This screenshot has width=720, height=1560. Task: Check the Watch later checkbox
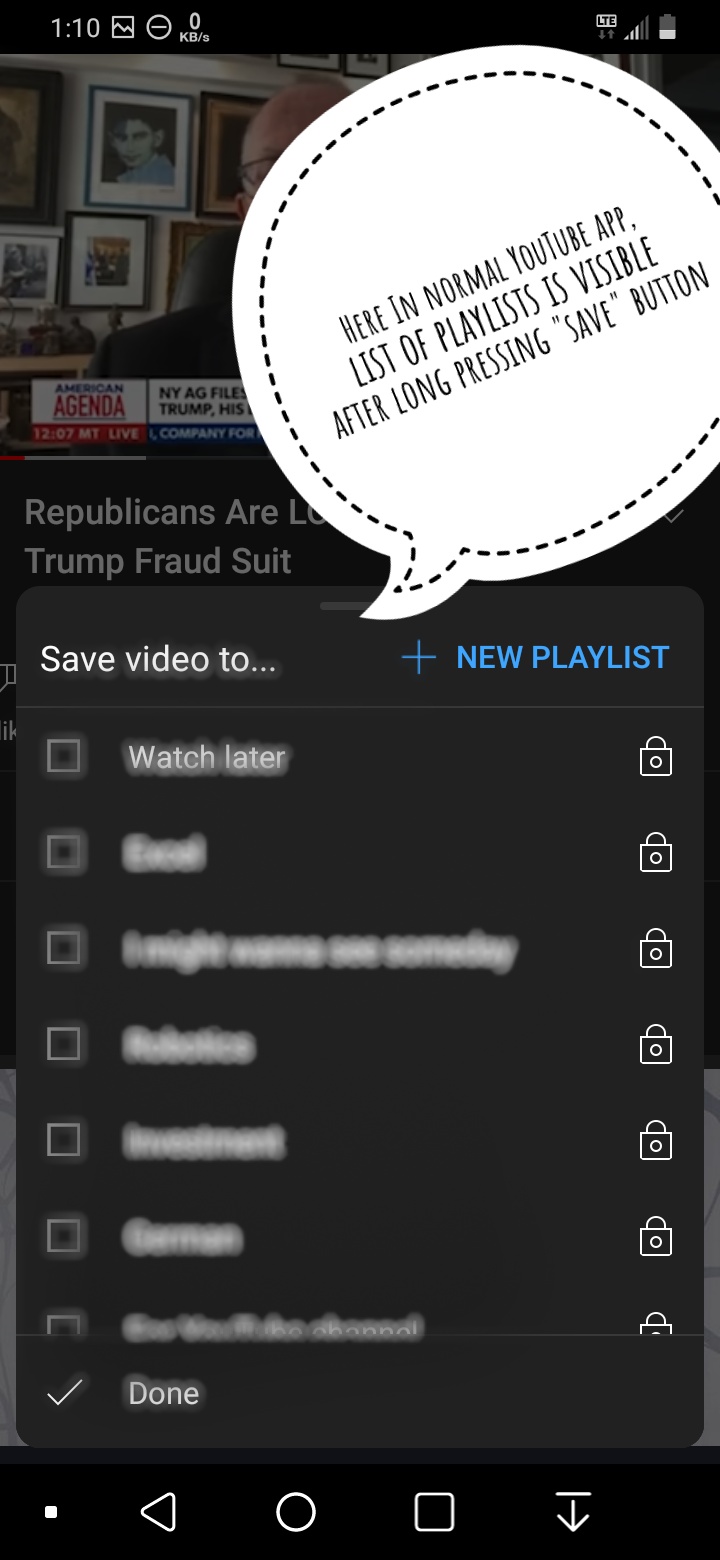click(x=64, y=757)
